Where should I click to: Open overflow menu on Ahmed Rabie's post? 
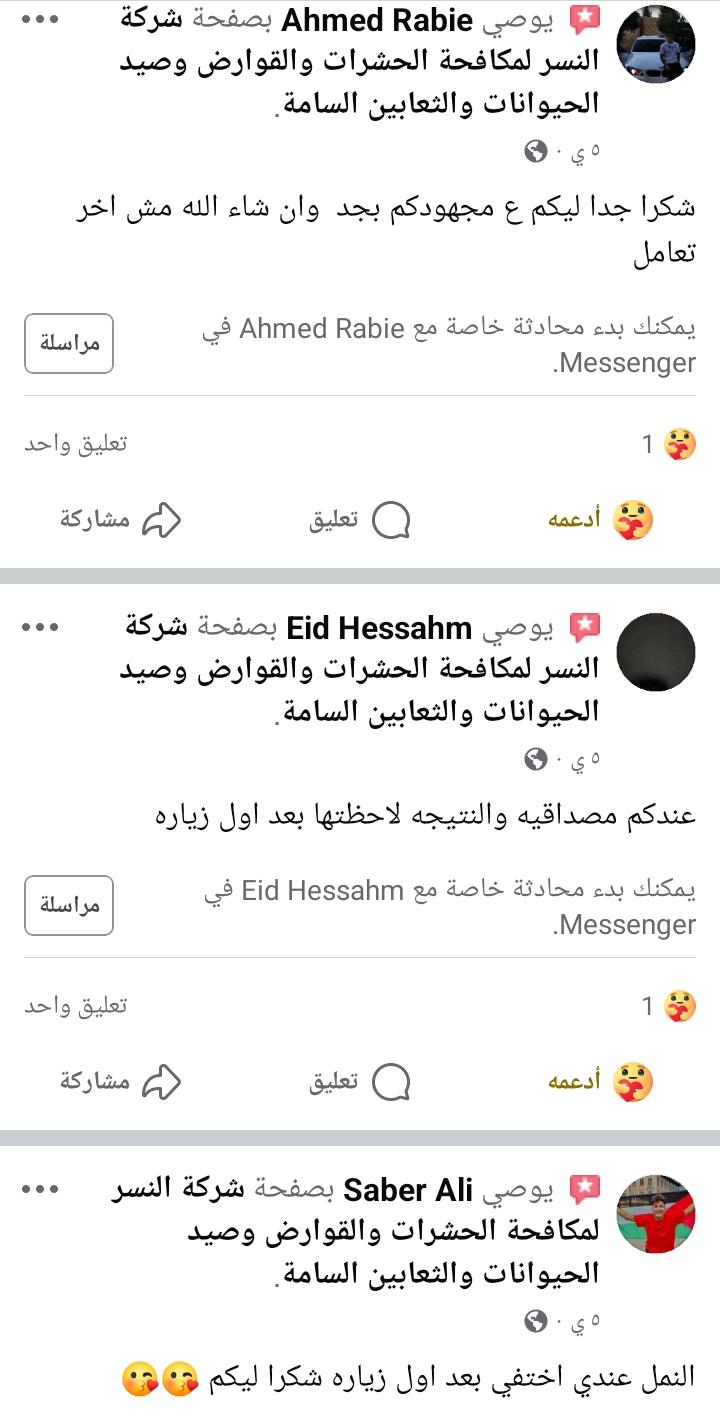(40, 20)
